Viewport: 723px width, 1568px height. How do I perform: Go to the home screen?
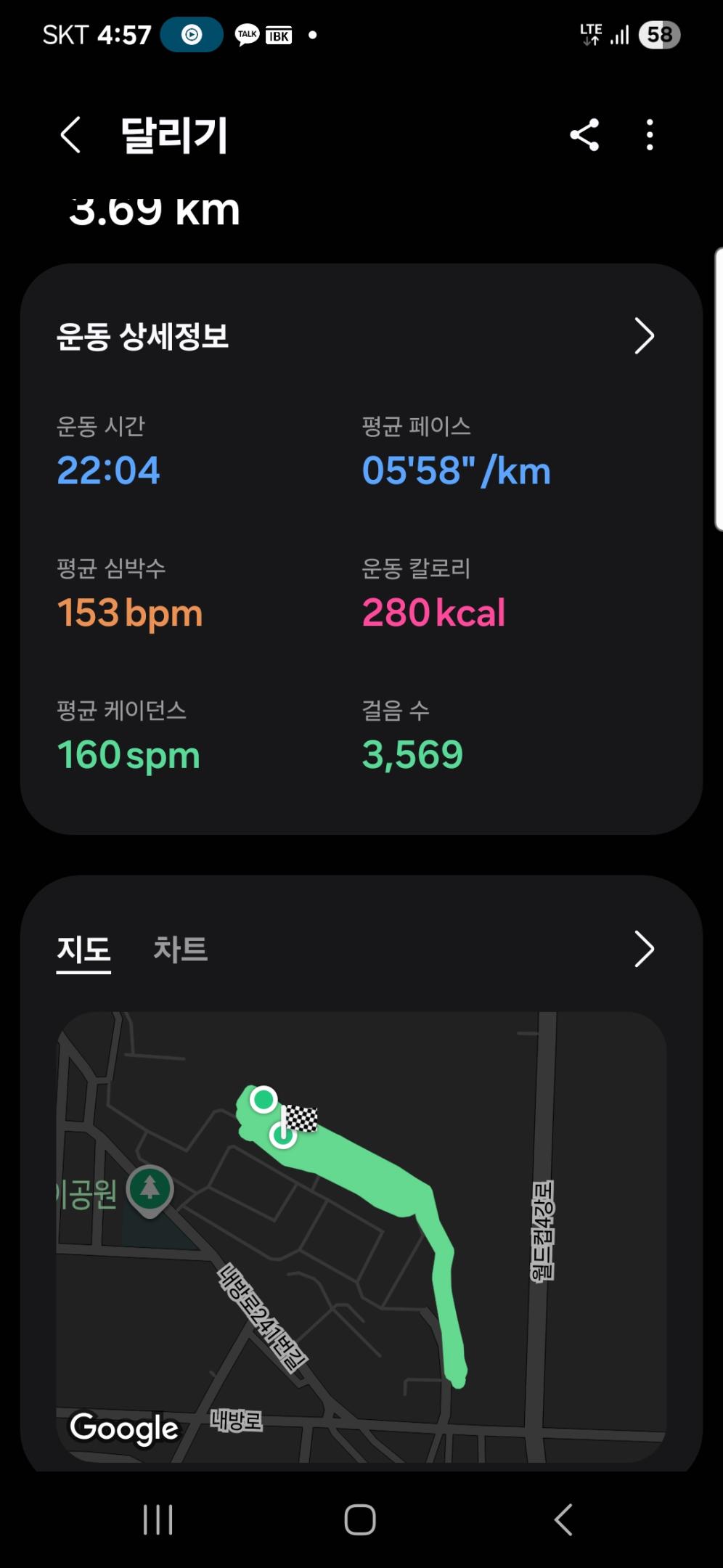point(360,1519)
